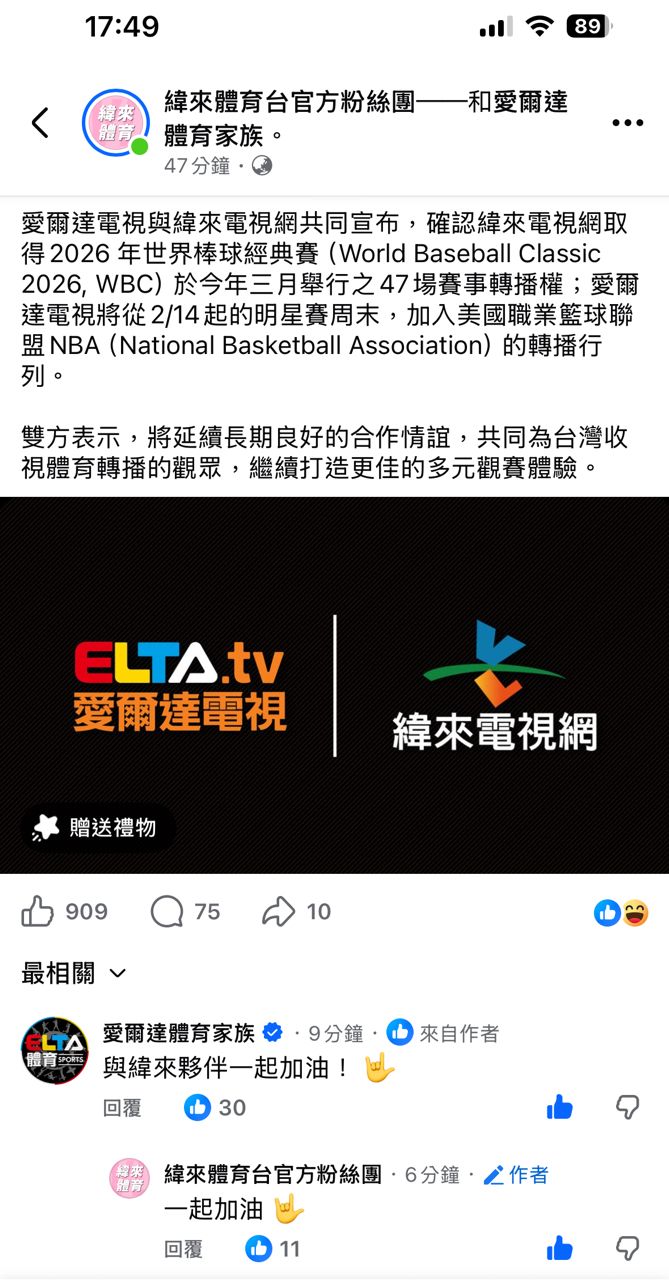Screen dimensions: 669x1280
Task: Go back with the top-left arrow
Action: (40, 123)
